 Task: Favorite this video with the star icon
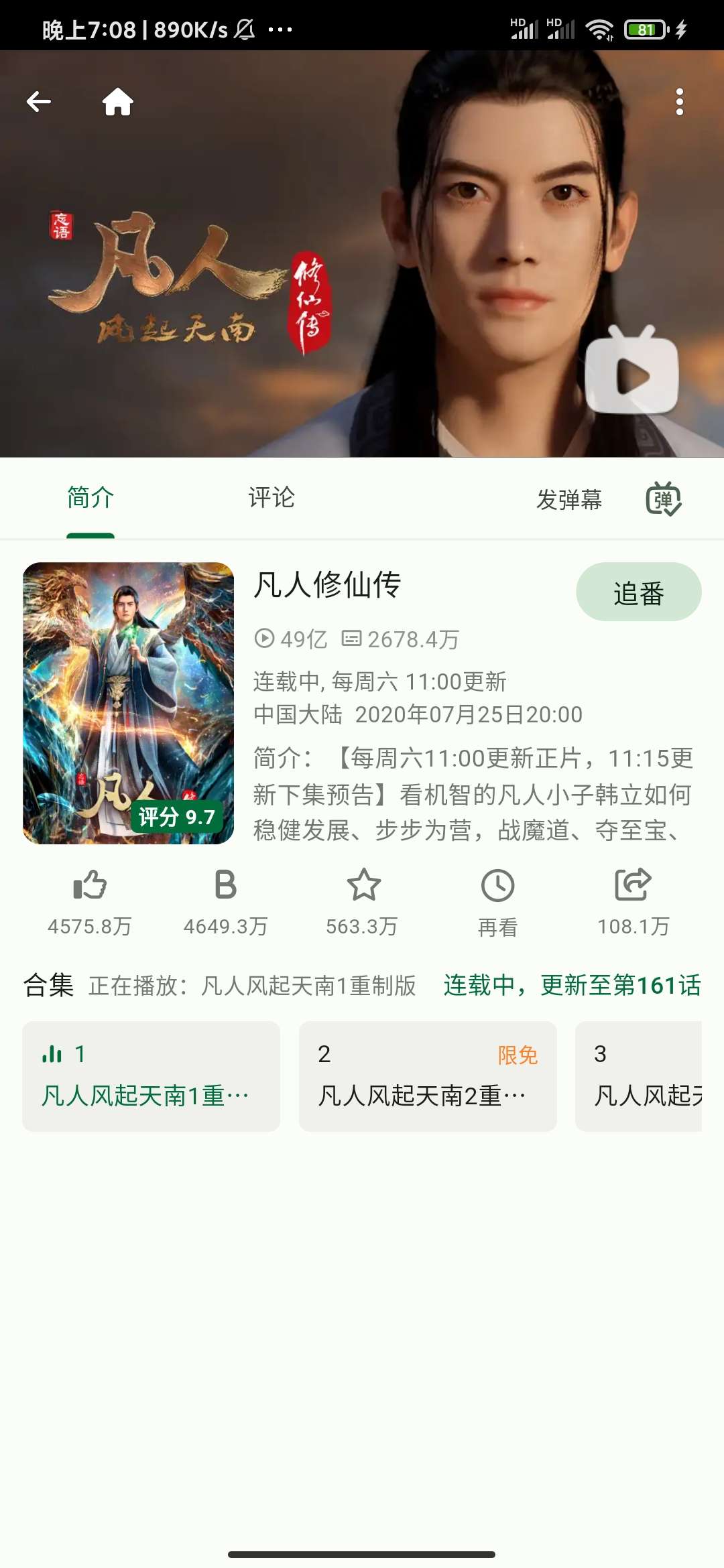pyautogui.click(x=363, y=885)
